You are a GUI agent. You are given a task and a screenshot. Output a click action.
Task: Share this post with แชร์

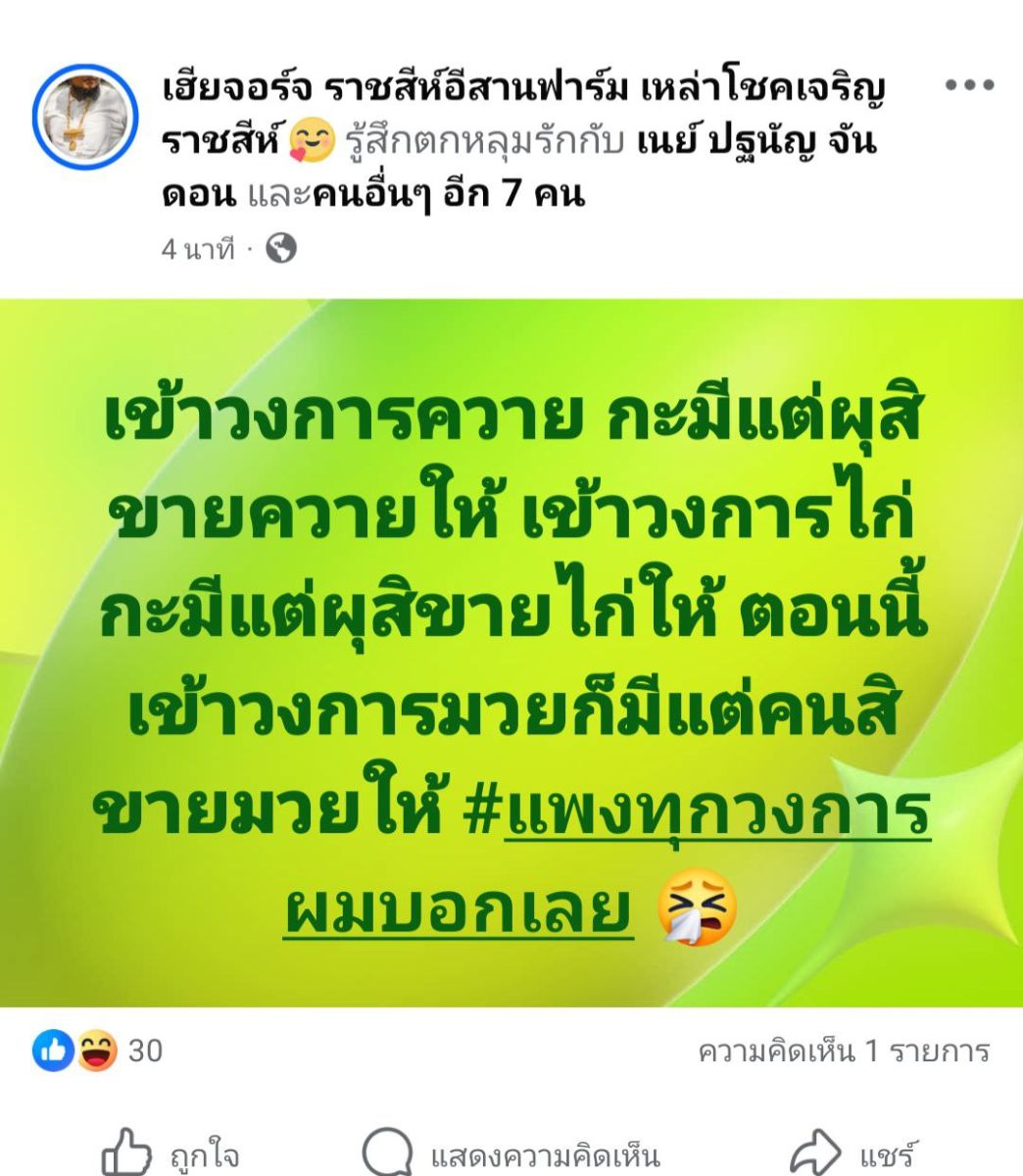(x=854, y=1154)
